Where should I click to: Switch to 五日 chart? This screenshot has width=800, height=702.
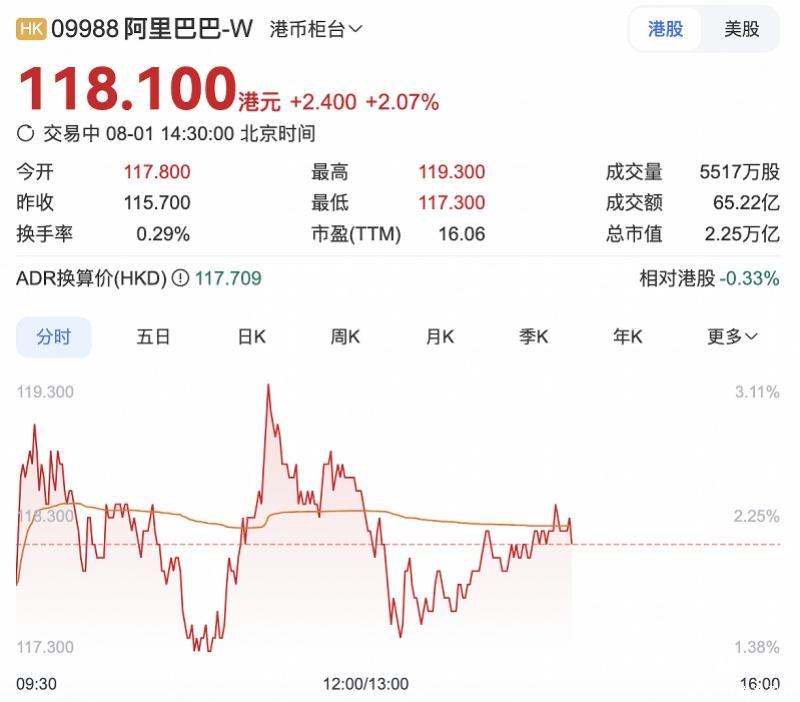153,337
